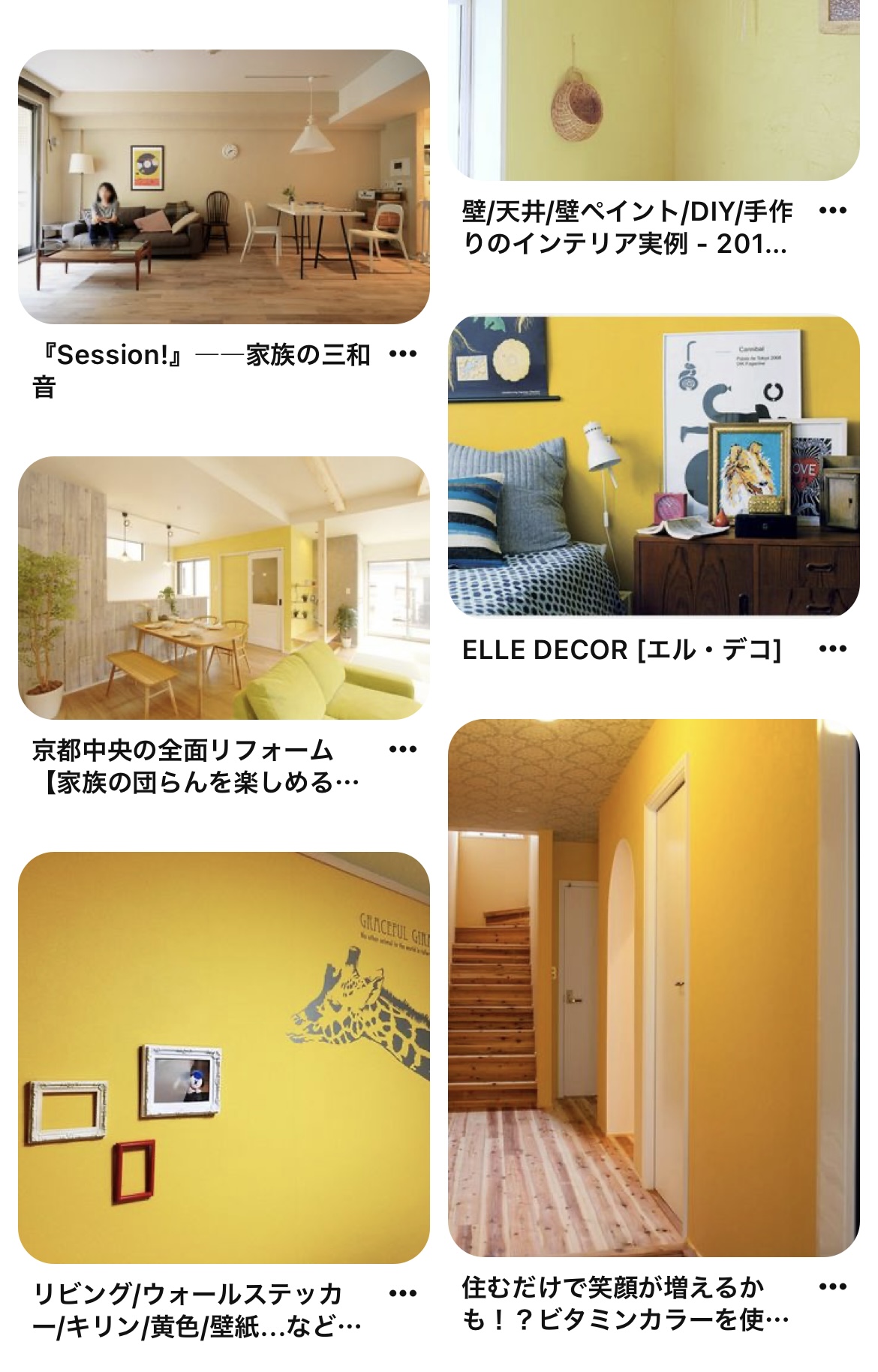This screenshot has height=1372, width=878.
Task: Open more options for 住むだけで笑顔が増えるかも pin
Action: [x=833, y=1287]
